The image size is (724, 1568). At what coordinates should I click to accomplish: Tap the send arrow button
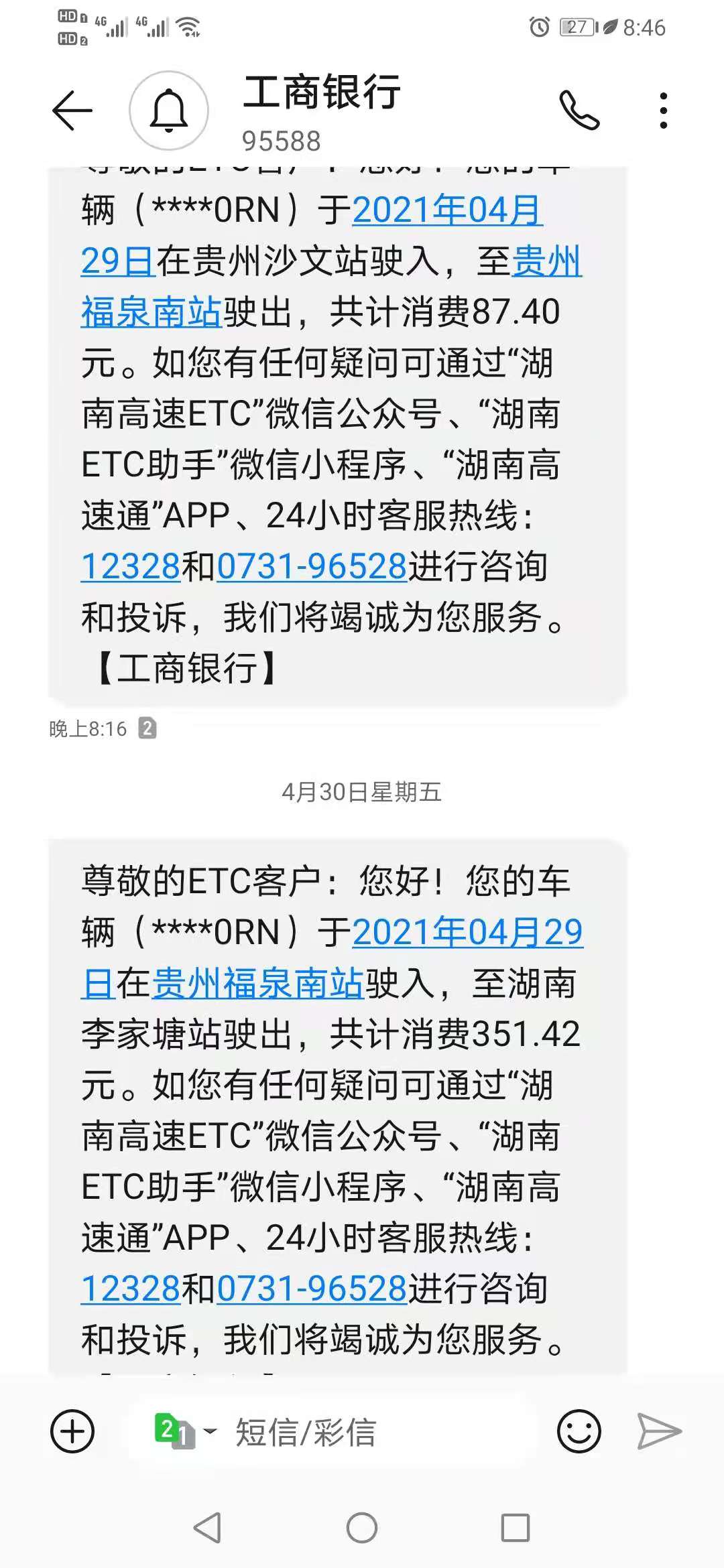click(x=659, y=1432)
